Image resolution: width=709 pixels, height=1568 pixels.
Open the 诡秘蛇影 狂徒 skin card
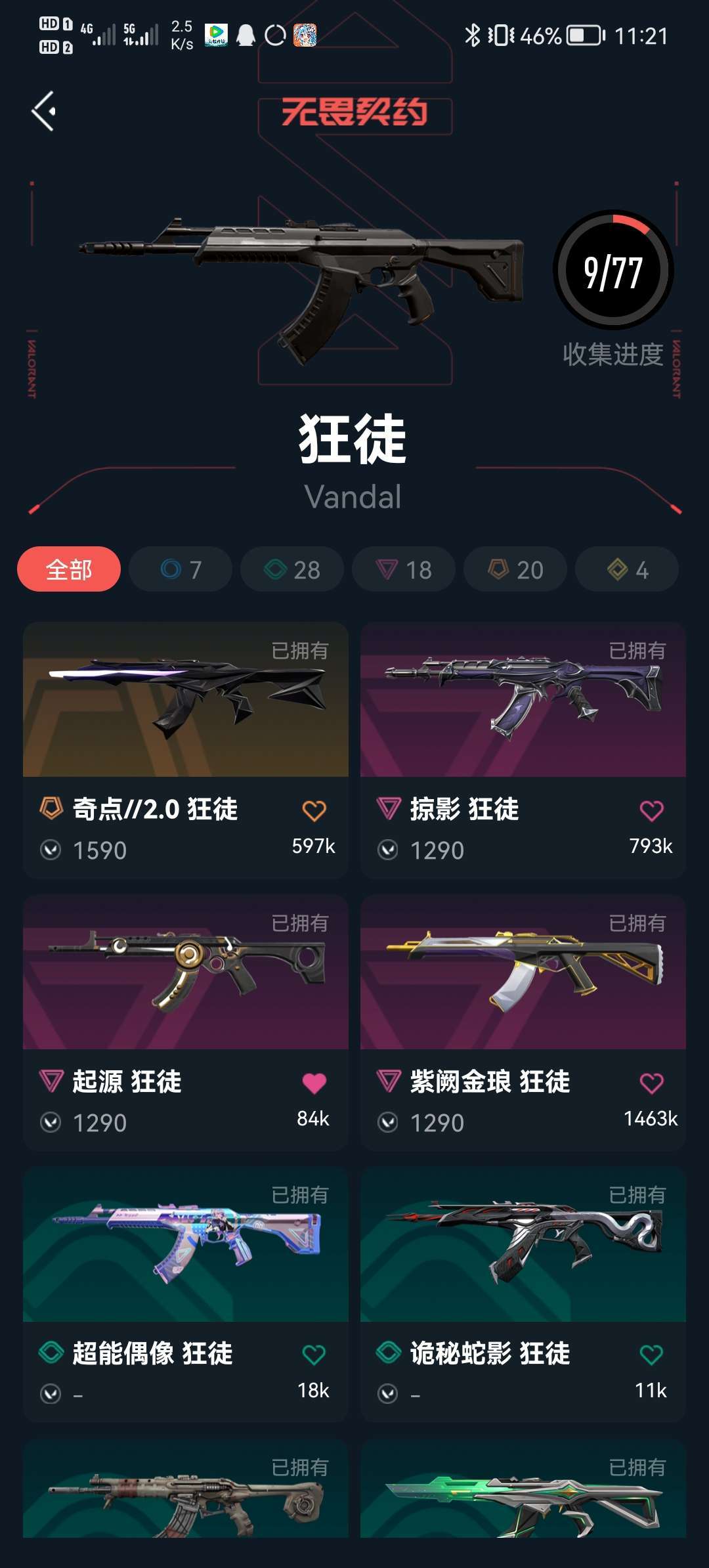tap(523, 1294)
